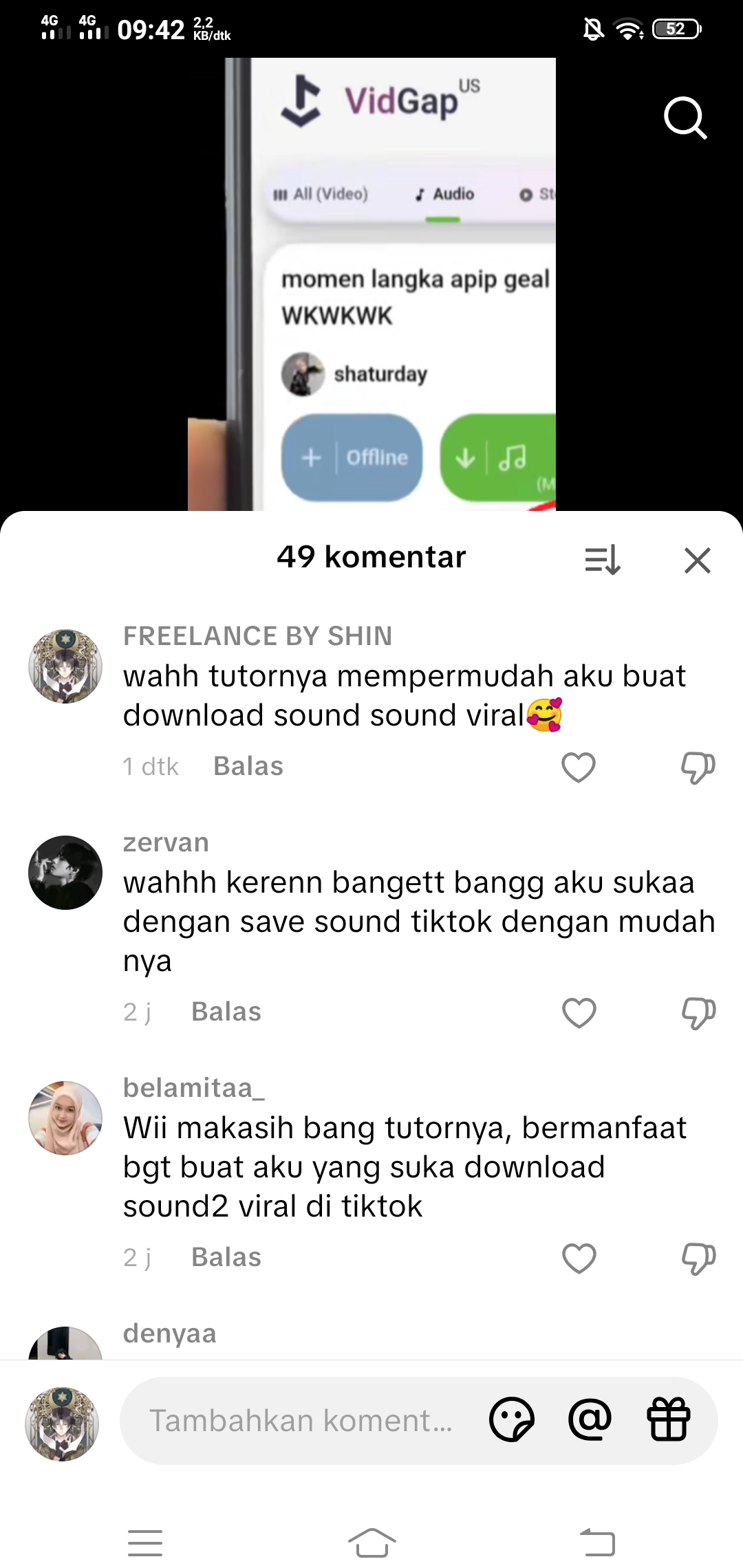
Task: Mention a user with the @ icon
Action: tap(590, 1419)
